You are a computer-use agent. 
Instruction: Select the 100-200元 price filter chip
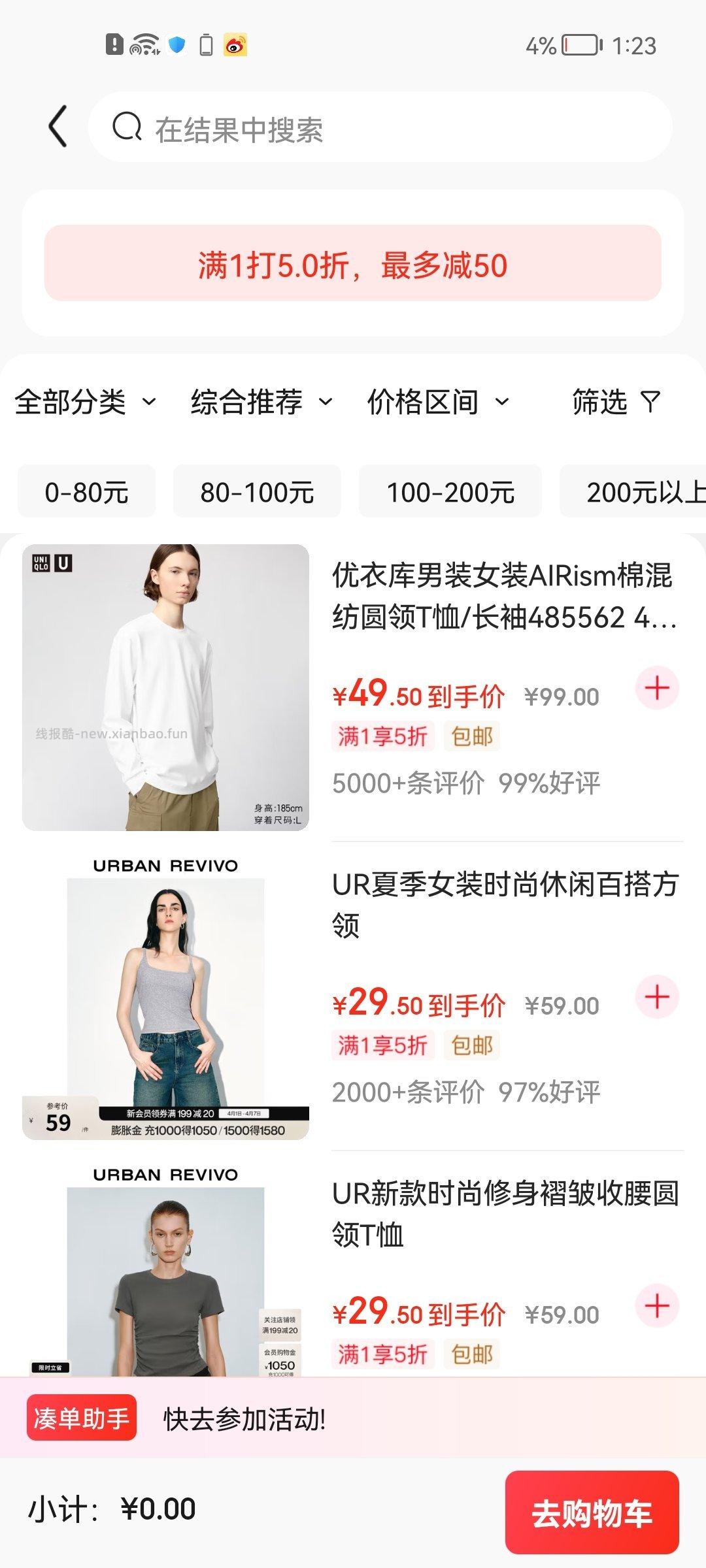pos(450,492)
